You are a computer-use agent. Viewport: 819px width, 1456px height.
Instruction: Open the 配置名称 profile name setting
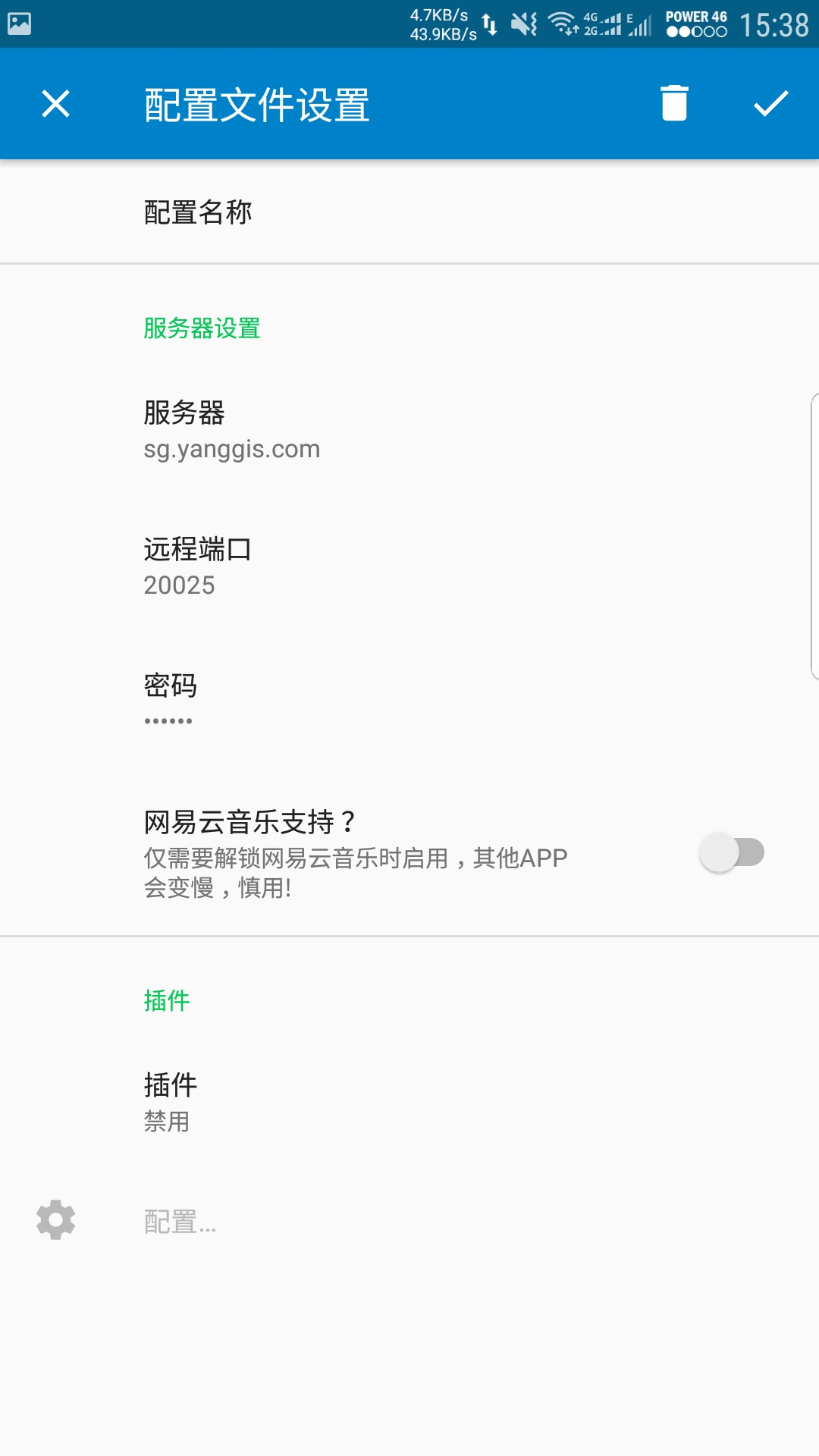(409, 212)
